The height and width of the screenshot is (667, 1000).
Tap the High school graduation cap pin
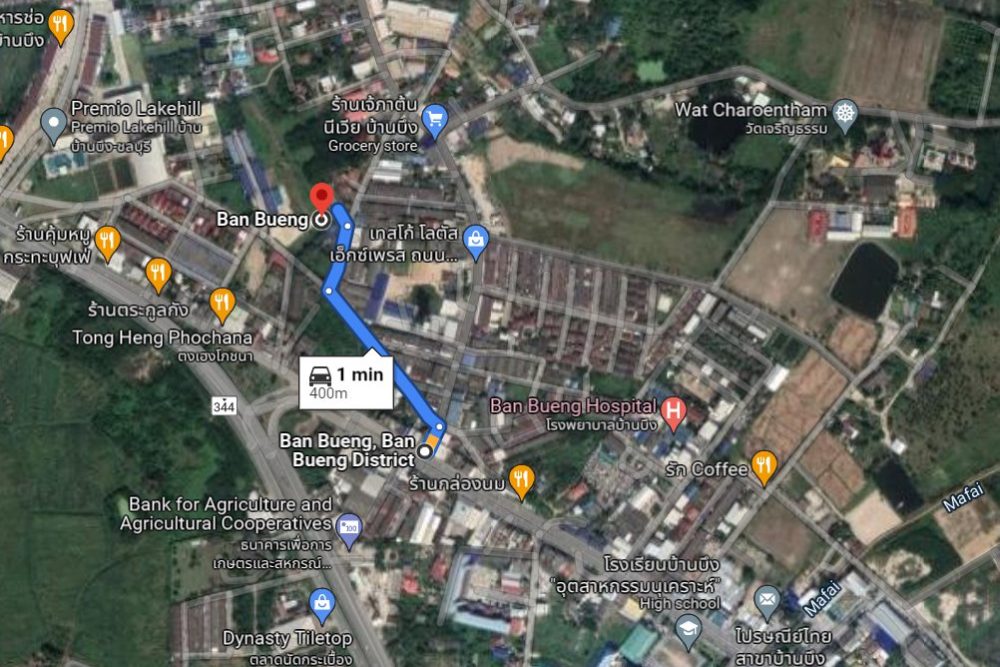pyautogui.click(x=688, y=628)
